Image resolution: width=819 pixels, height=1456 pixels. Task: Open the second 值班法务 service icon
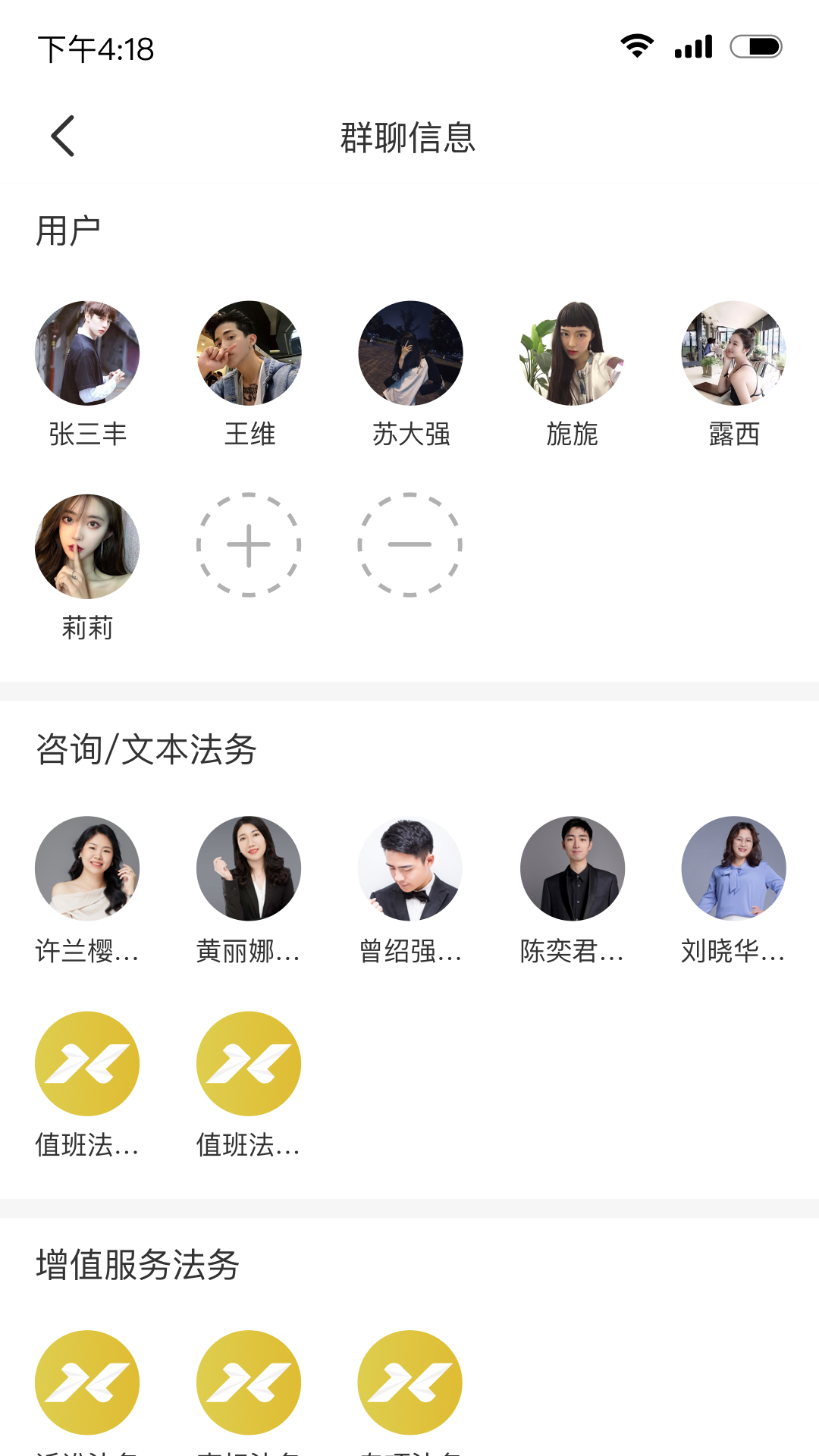249,1063
